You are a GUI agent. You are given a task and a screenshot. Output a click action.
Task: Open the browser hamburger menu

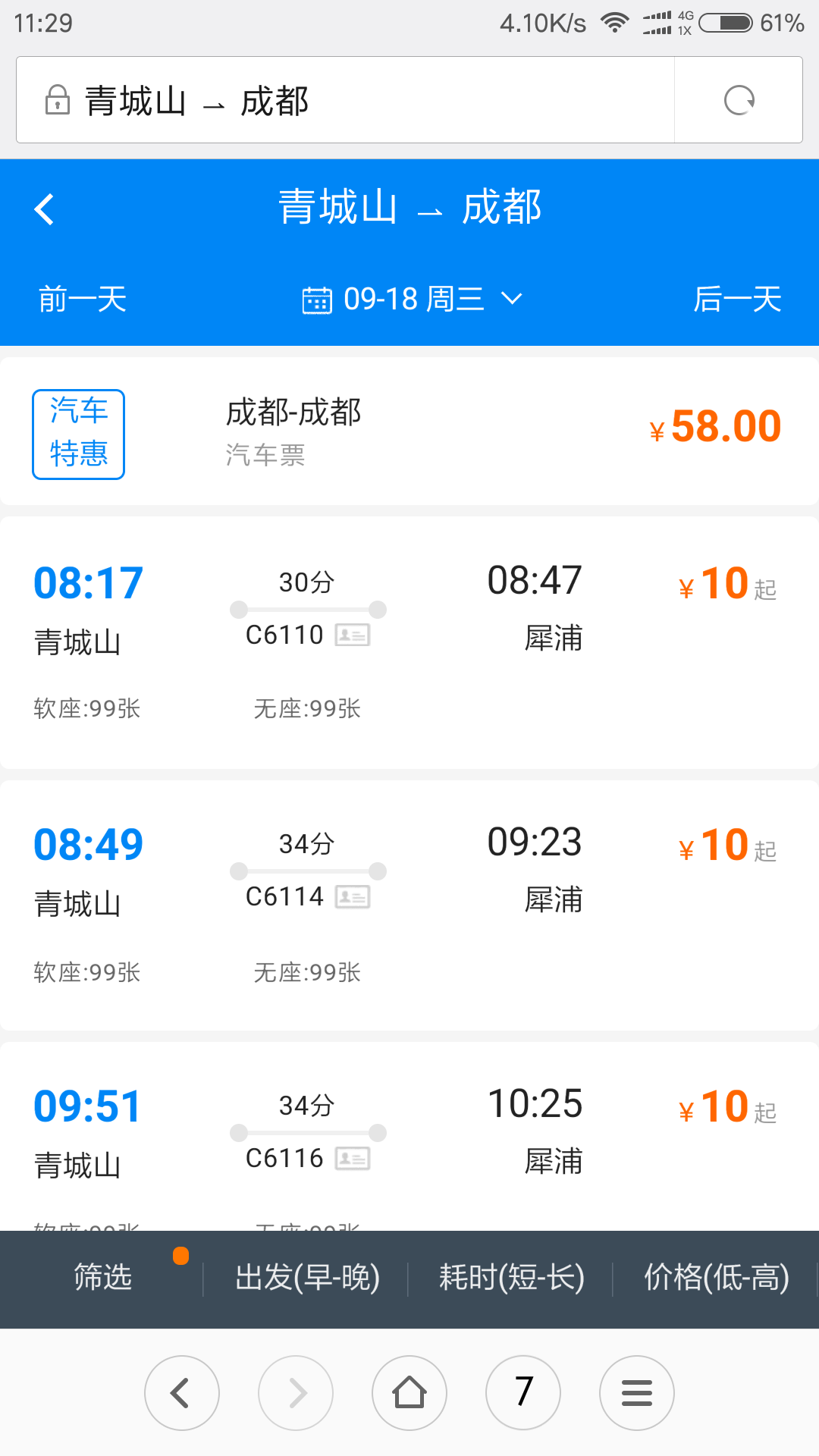point(637,1393)
